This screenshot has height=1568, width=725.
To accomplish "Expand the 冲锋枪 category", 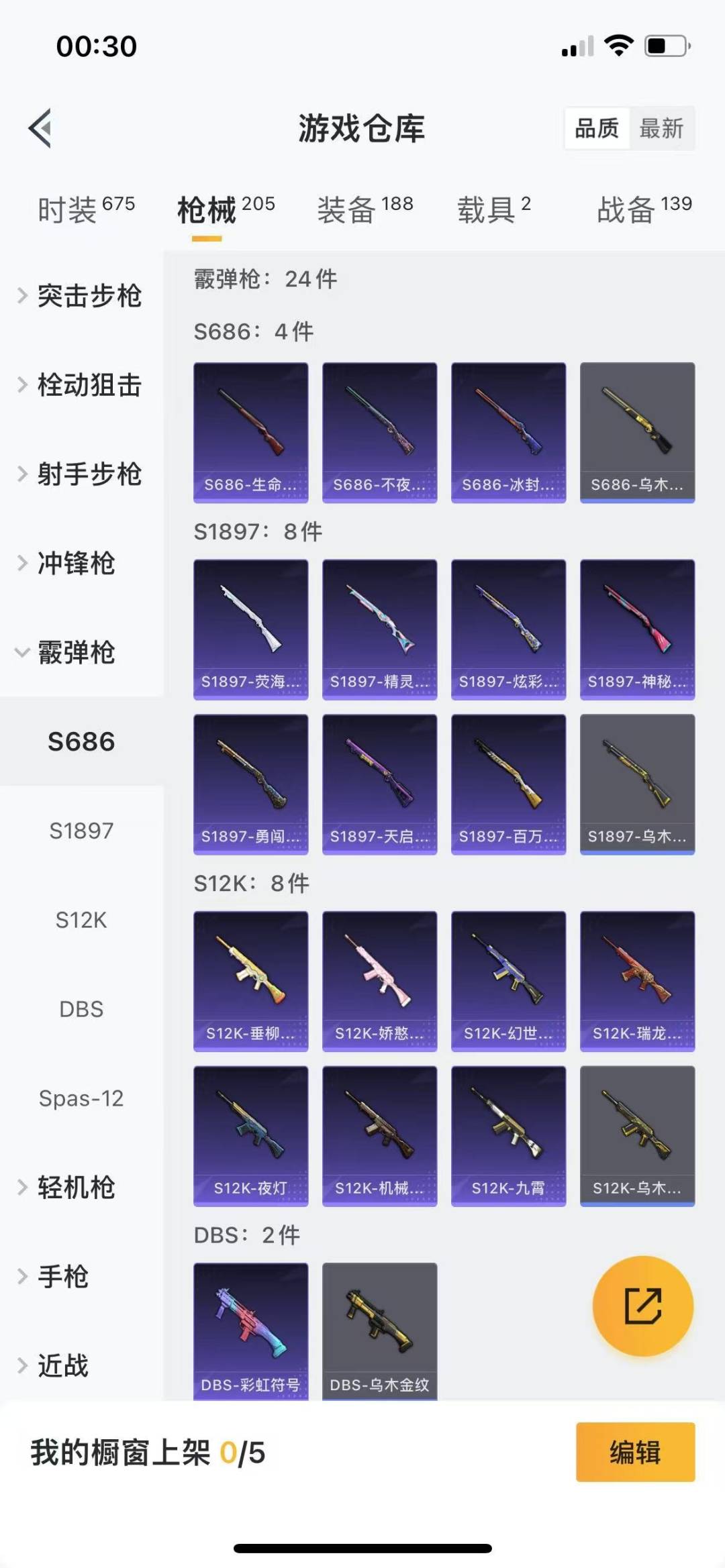I will click(81, 564).
